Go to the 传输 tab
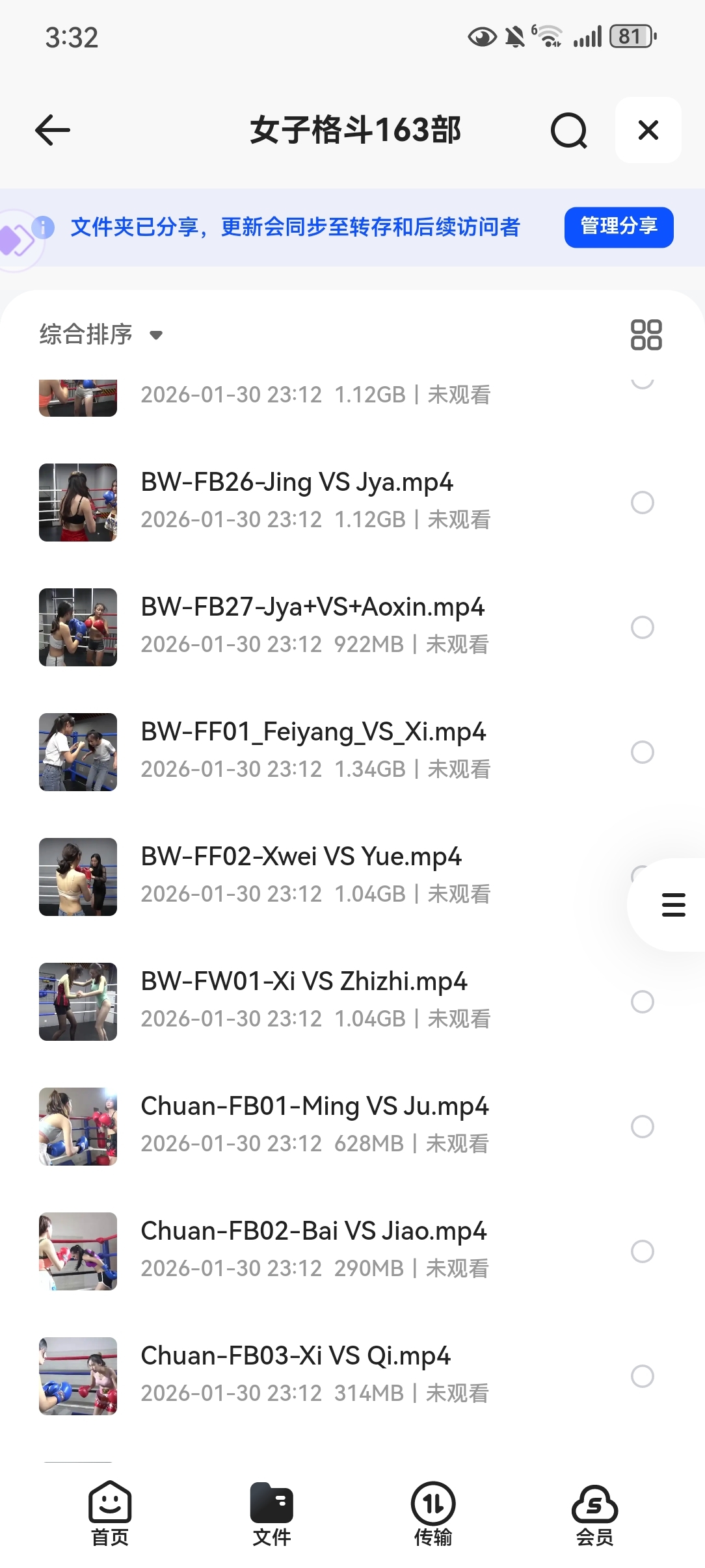 point(433,1513)
